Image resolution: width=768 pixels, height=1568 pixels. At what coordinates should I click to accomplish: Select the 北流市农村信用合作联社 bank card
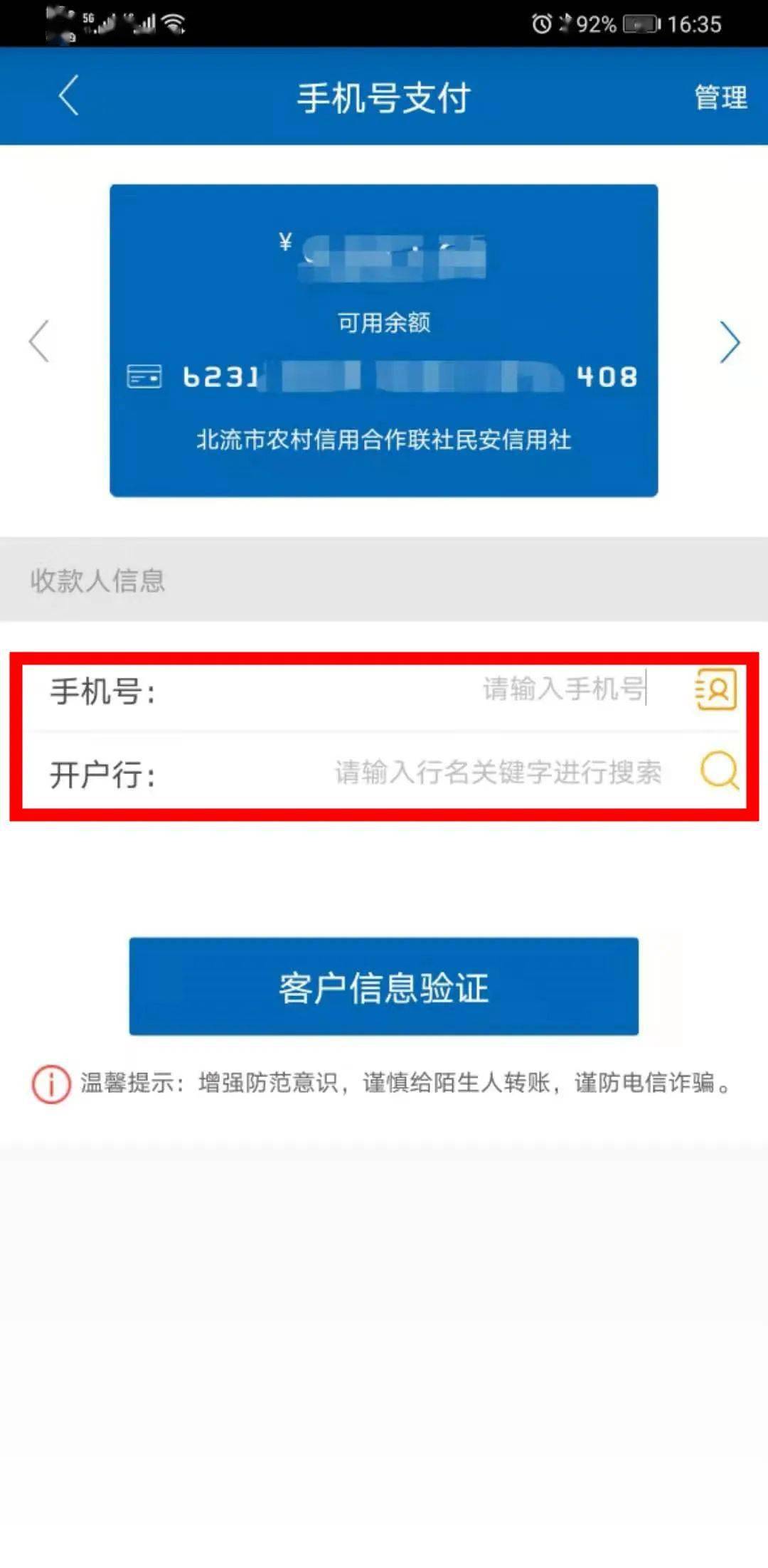[x=383, y=341]
